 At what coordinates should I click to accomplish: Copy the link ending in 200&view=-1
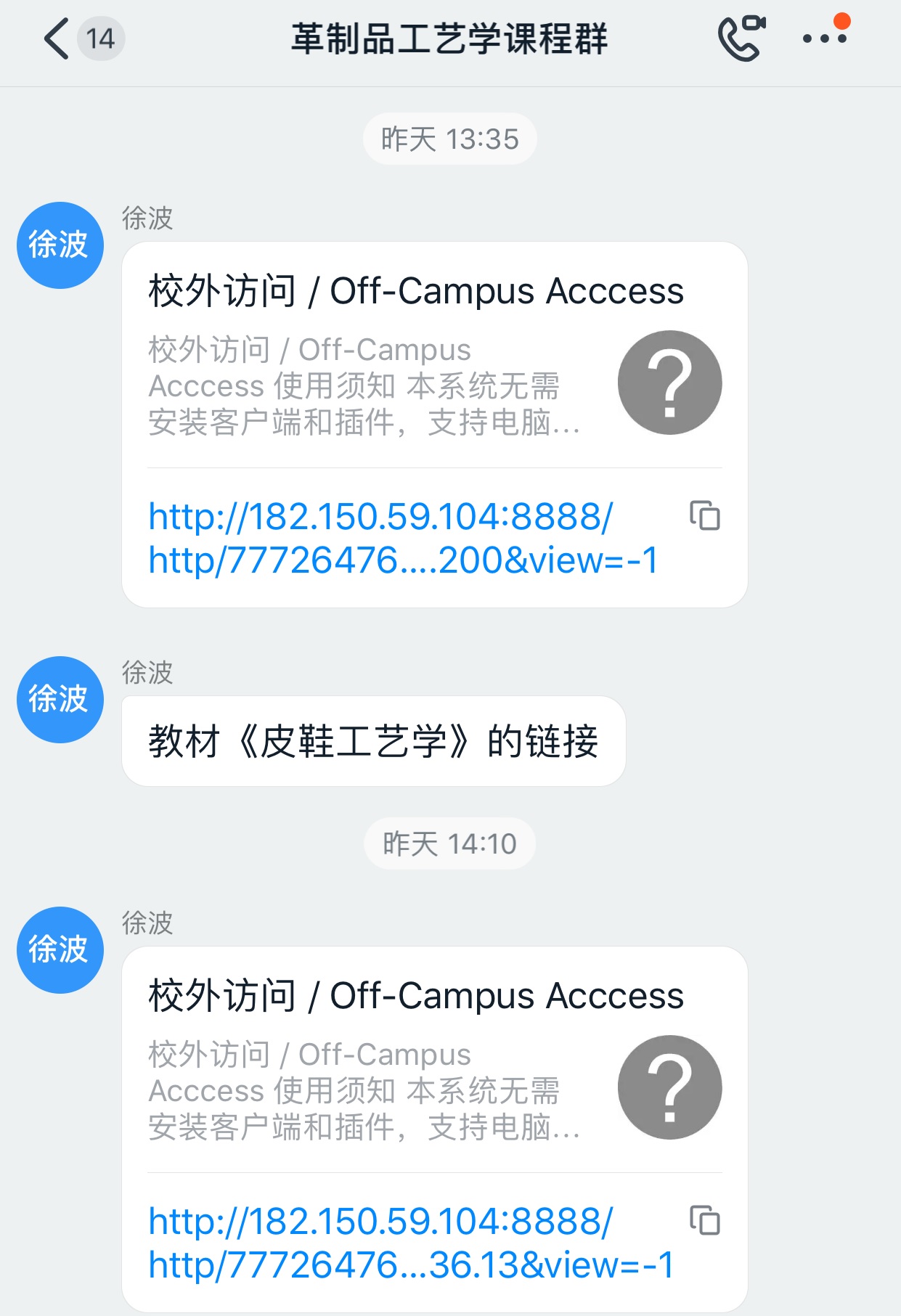pyautogui.click(x=704, y=515)
